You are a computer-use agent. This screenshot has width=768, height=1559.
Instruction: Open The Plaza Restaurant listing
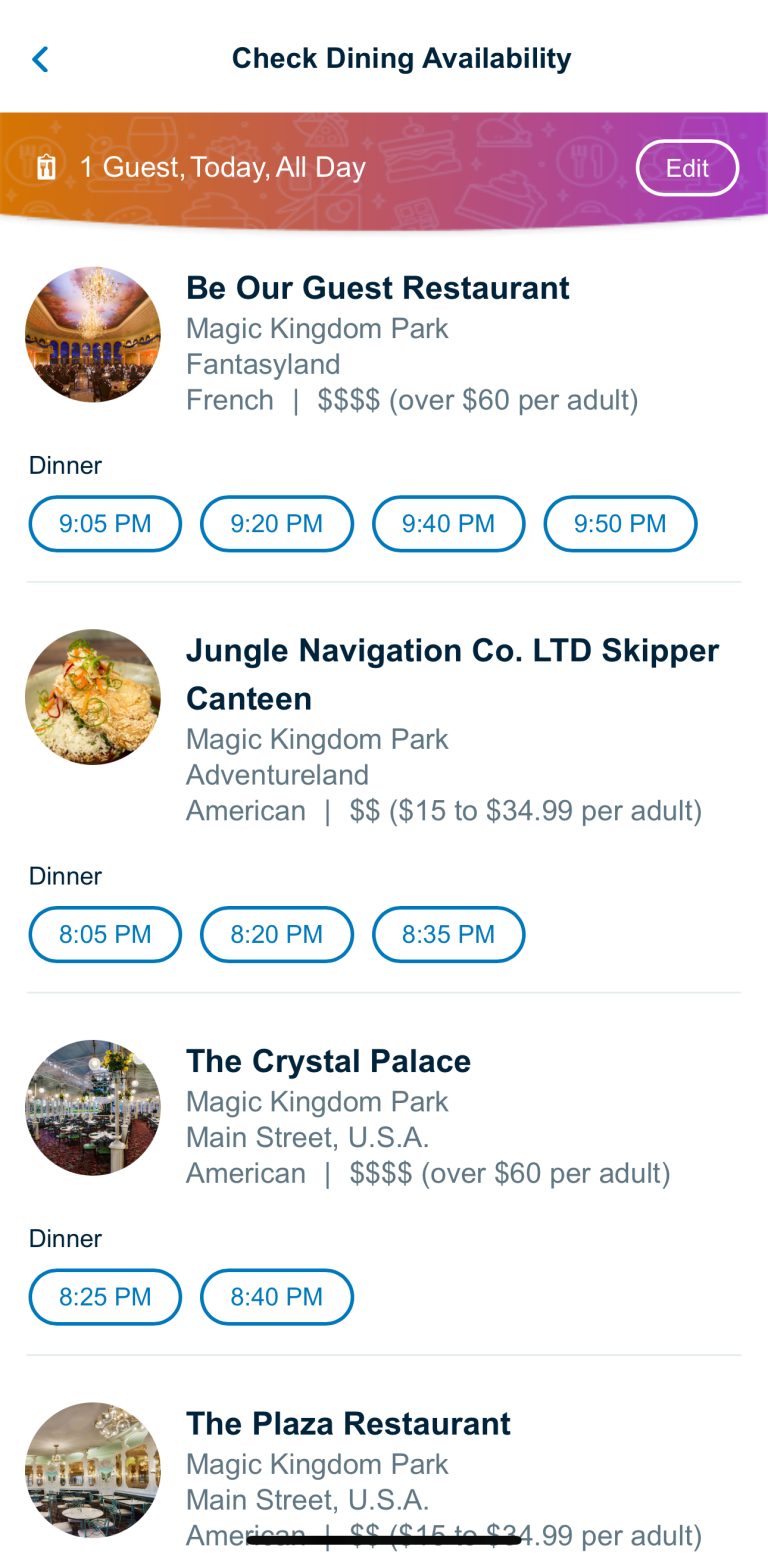point(348,1424)
